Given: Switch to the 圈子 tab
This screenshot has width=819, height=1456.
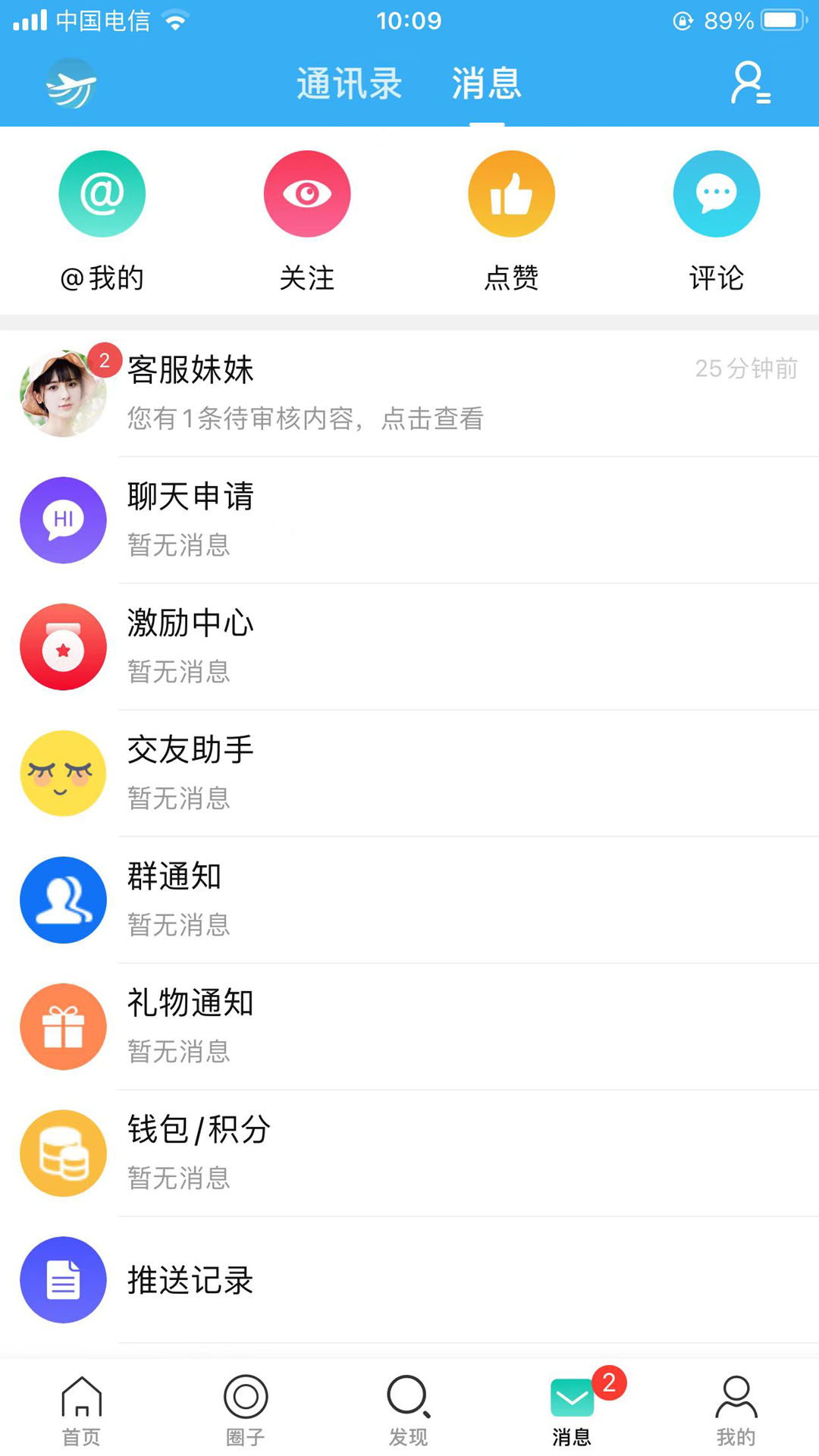Looking at the screenshot, I should click(x=246, y=1410).
